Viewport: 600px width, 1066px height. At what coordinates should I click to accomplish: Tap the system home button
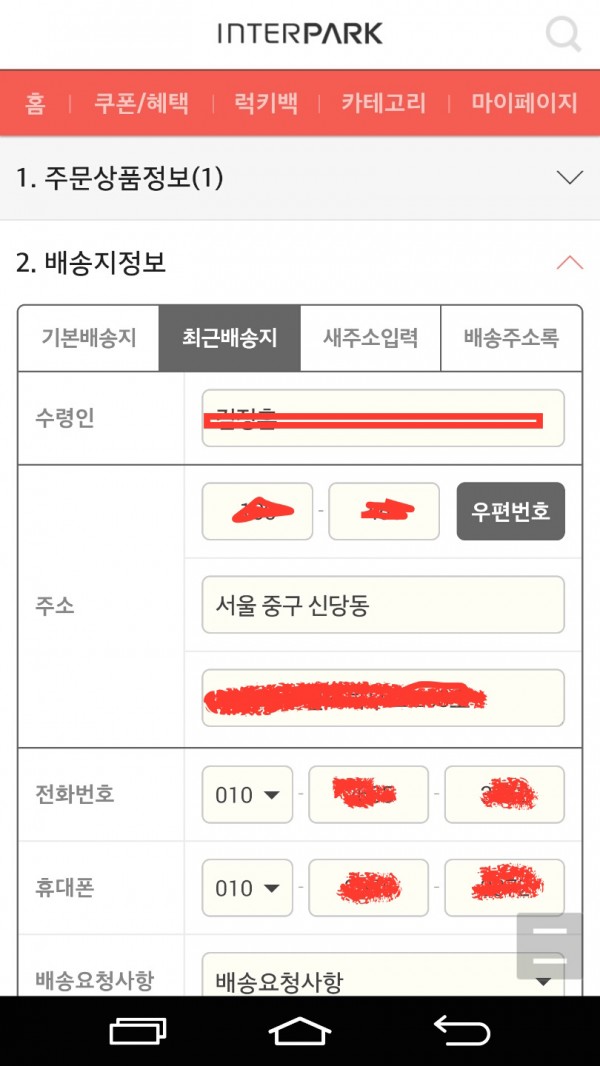pos(300,1031)
